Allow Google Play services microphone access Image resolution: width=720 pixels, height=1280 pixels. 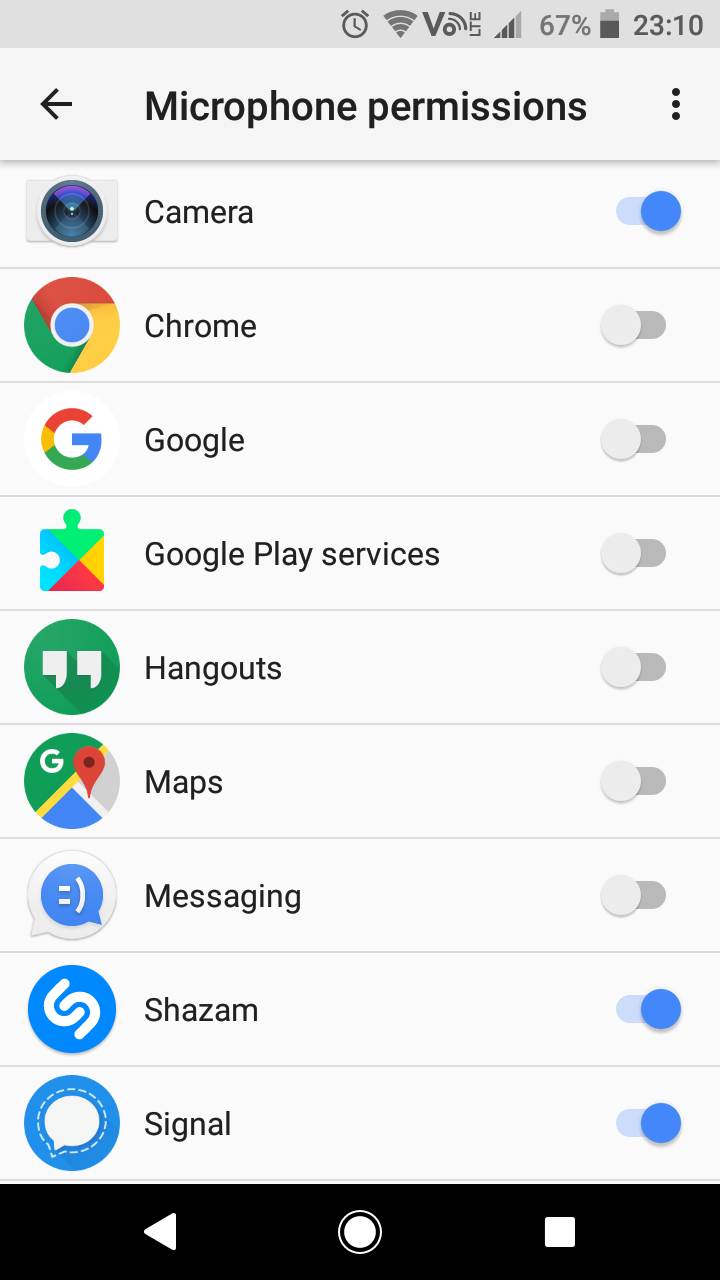click(634, 554)
